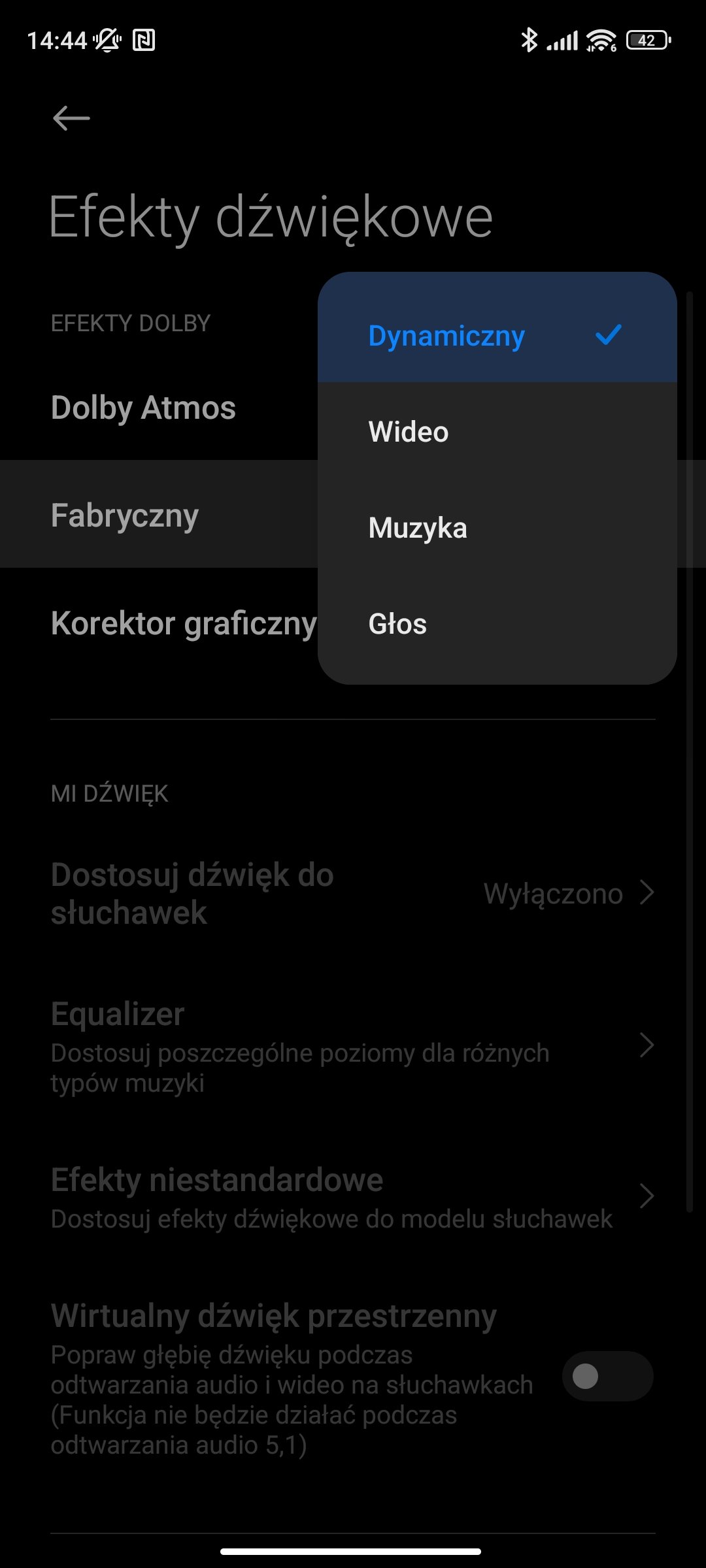Pick the Muzyka preset
706x1568 pixels.
coord(497,527)
